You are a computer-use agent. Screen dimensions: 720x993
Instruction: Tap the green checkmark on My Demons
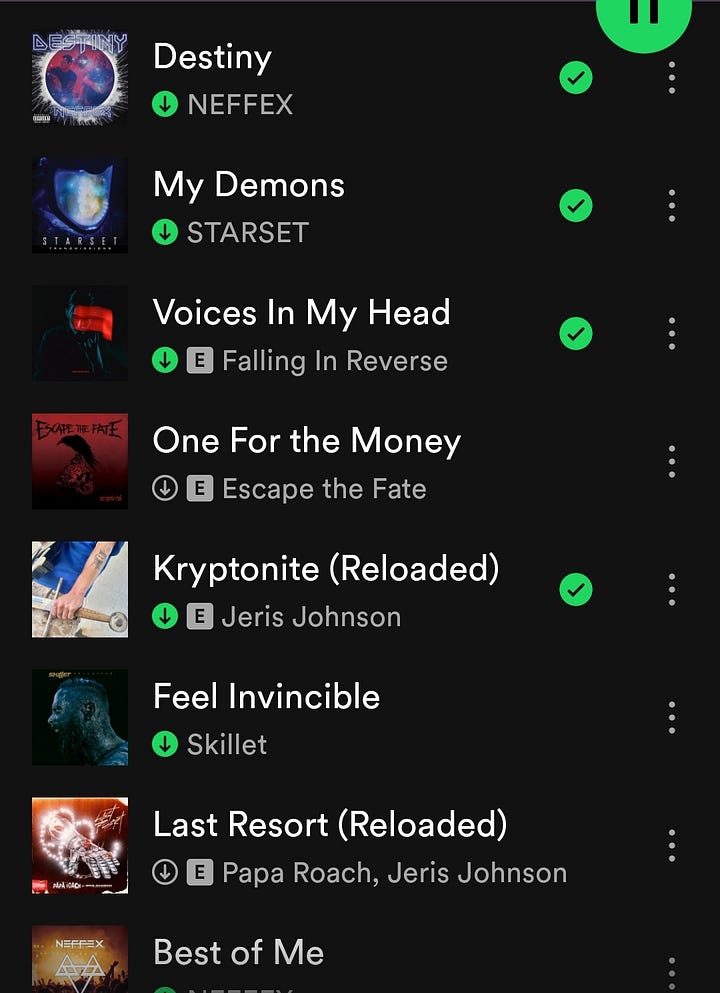pos(576,206)
